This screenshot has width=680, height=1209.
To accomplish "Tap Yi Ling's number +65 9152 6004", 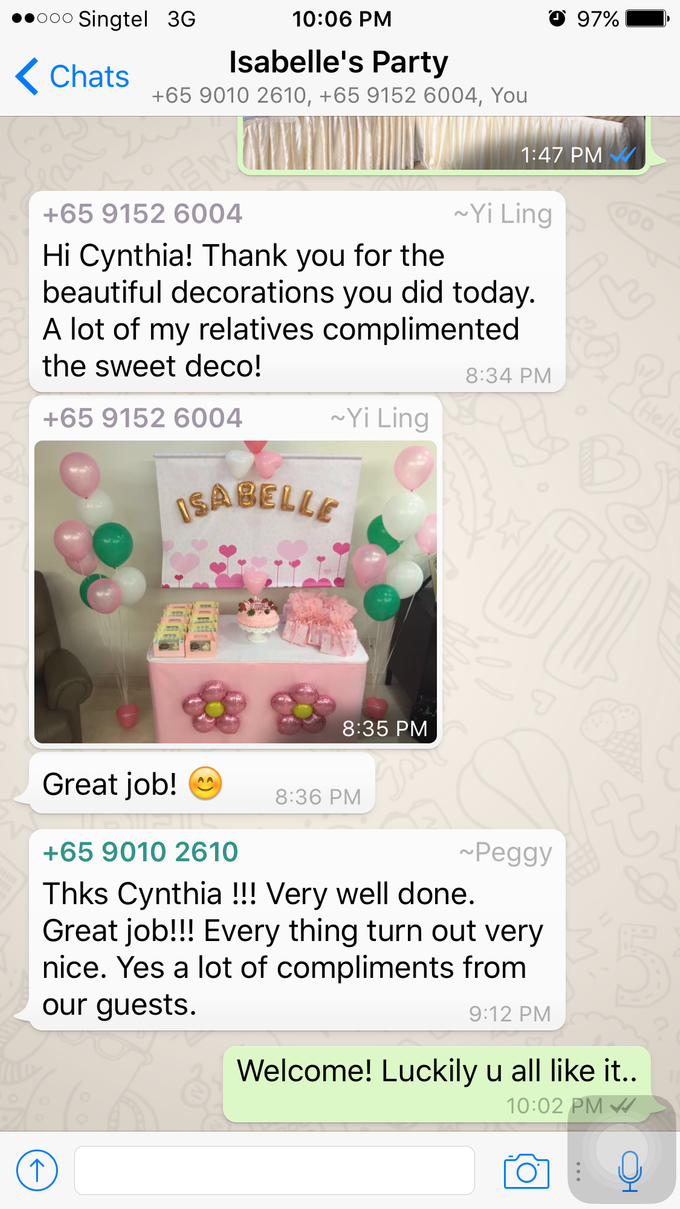I will tap(142, 213).
